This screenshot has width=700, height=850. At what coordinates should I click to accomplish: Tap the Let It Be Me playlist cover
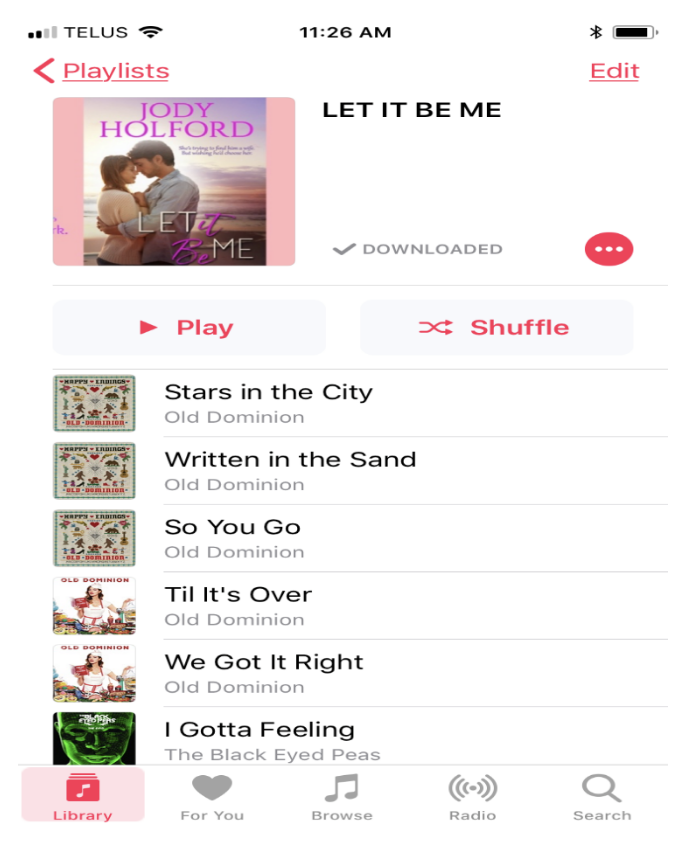point(174,181)
